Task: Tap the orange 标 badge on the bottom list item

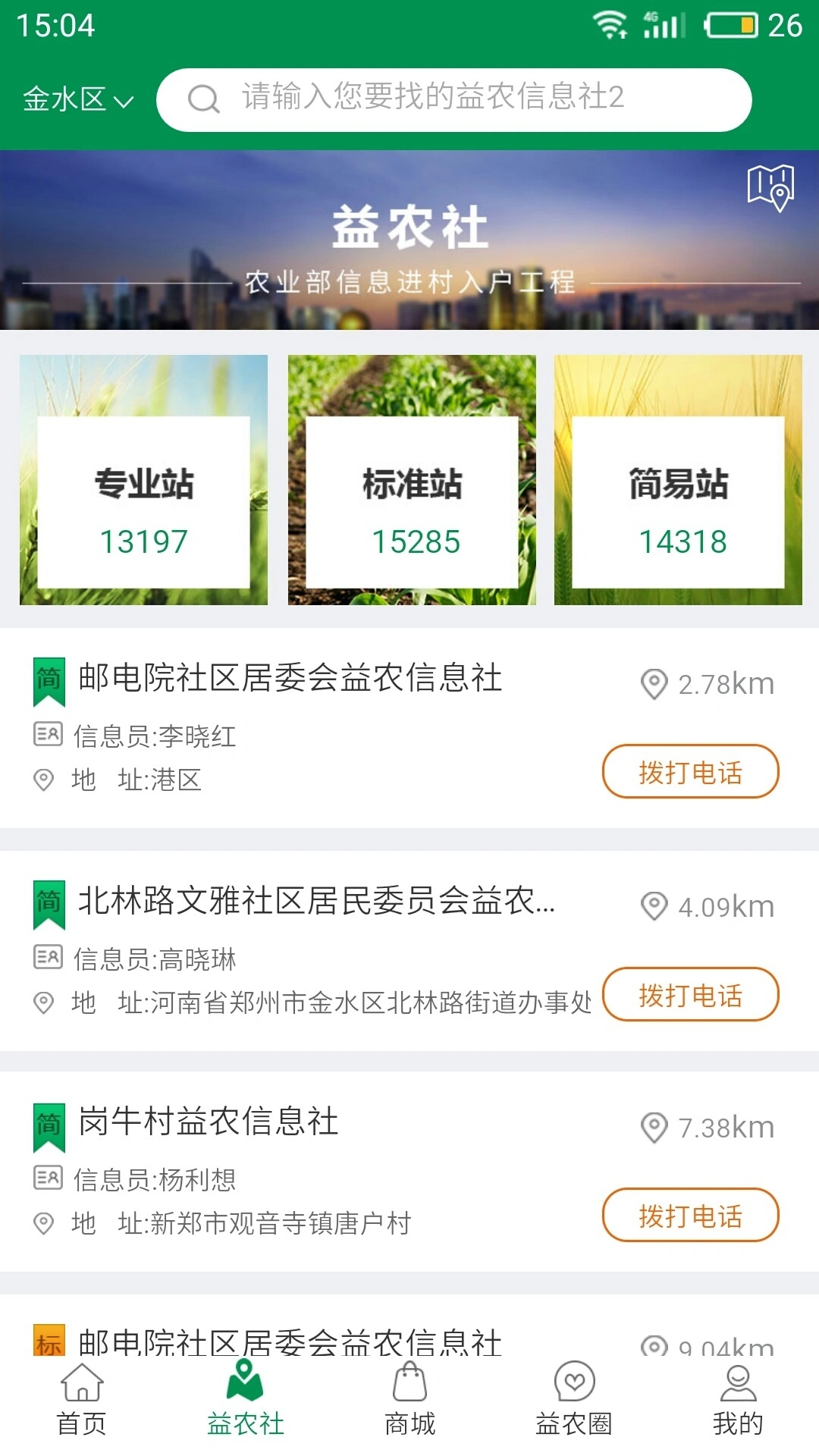Action: 48,1338
